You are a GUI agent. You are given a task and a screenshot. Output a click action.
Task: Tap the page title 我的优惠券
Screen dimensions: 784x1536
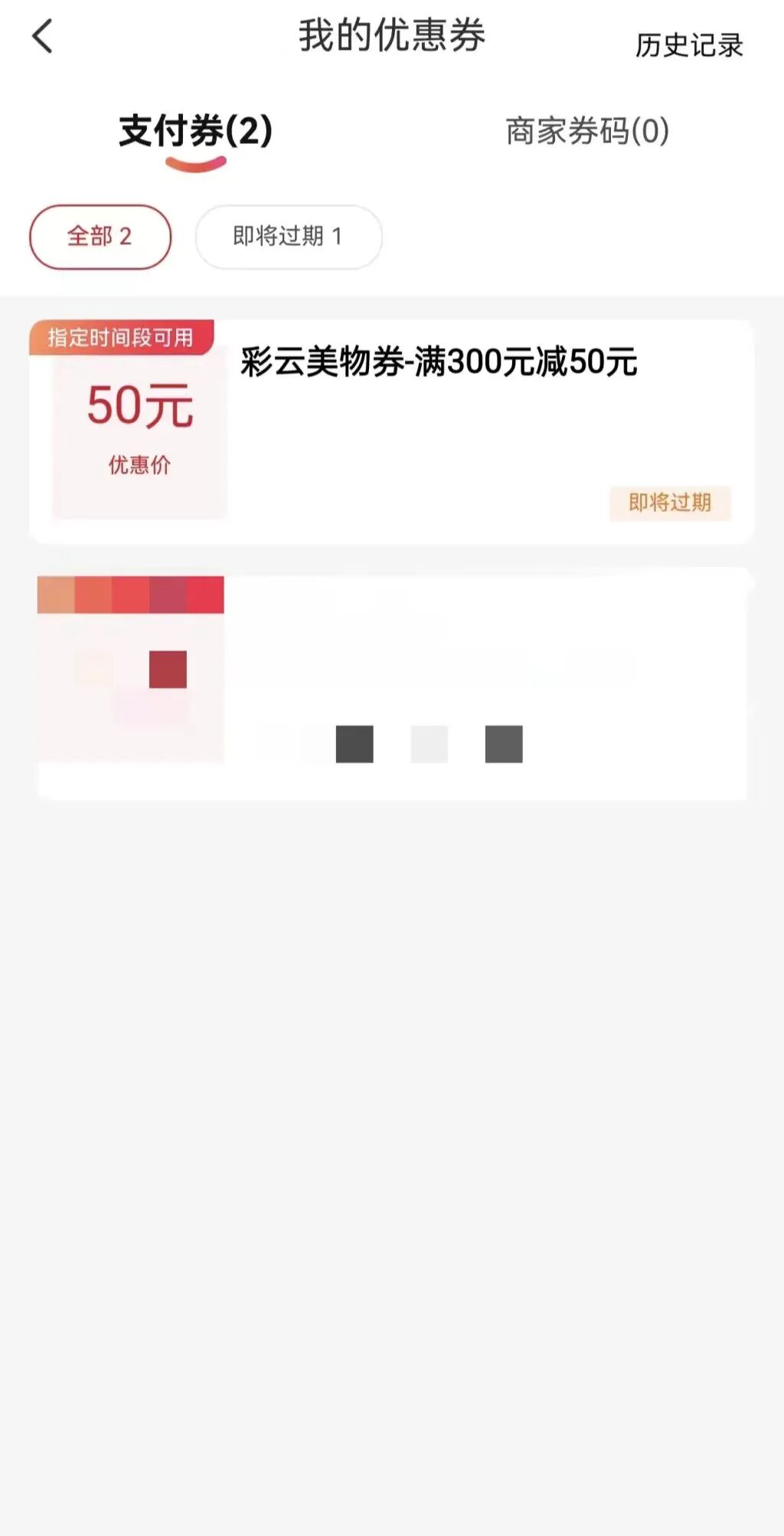tap(392, 37)
